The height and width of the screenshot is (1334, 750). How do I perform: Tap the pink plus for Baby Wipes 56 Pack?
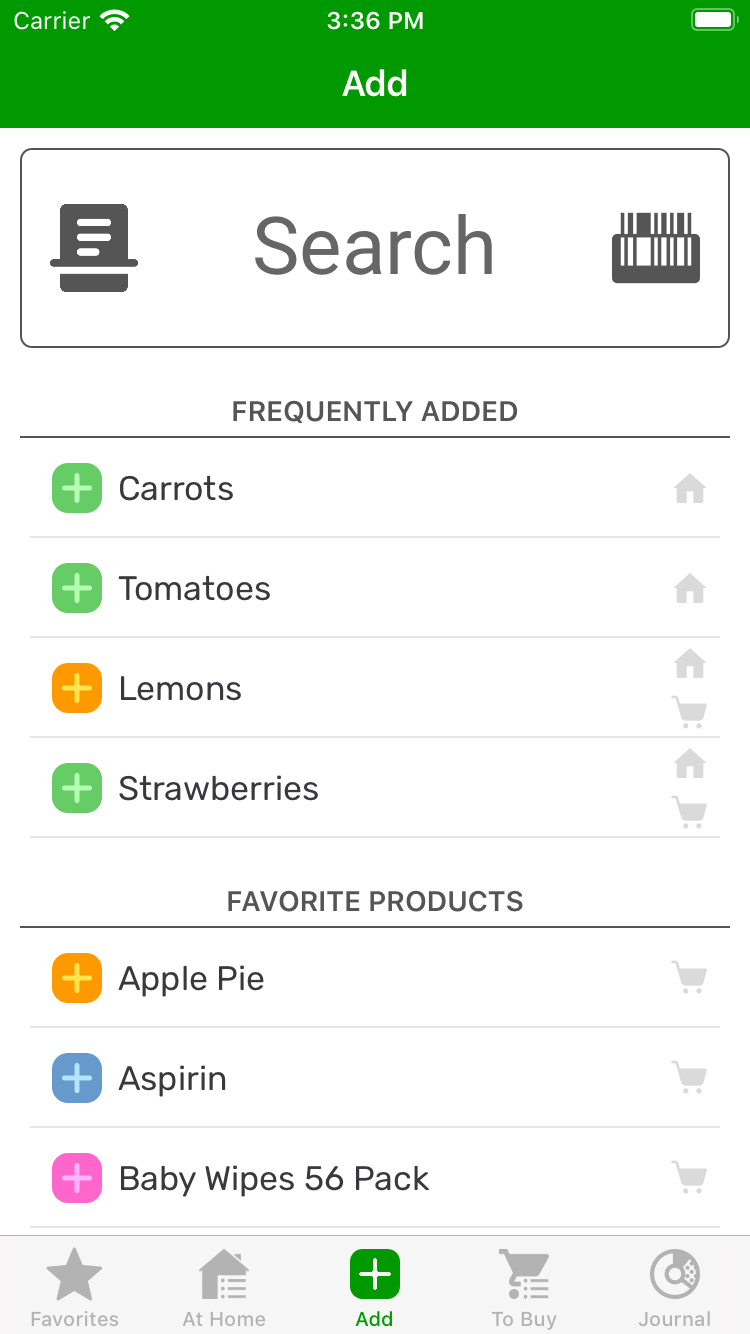click(76, 1178)
